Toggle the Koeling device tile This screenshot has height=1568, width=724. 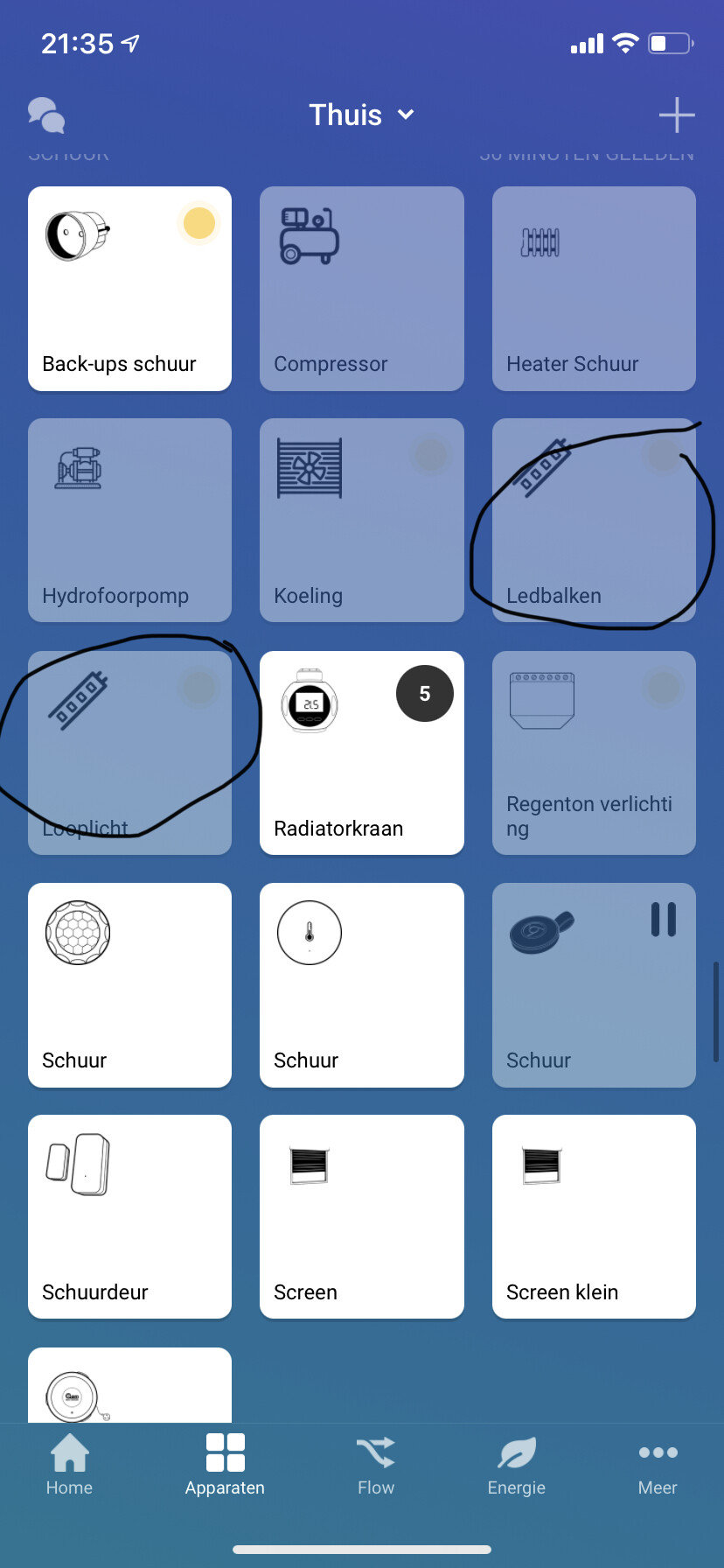[361, 521]
